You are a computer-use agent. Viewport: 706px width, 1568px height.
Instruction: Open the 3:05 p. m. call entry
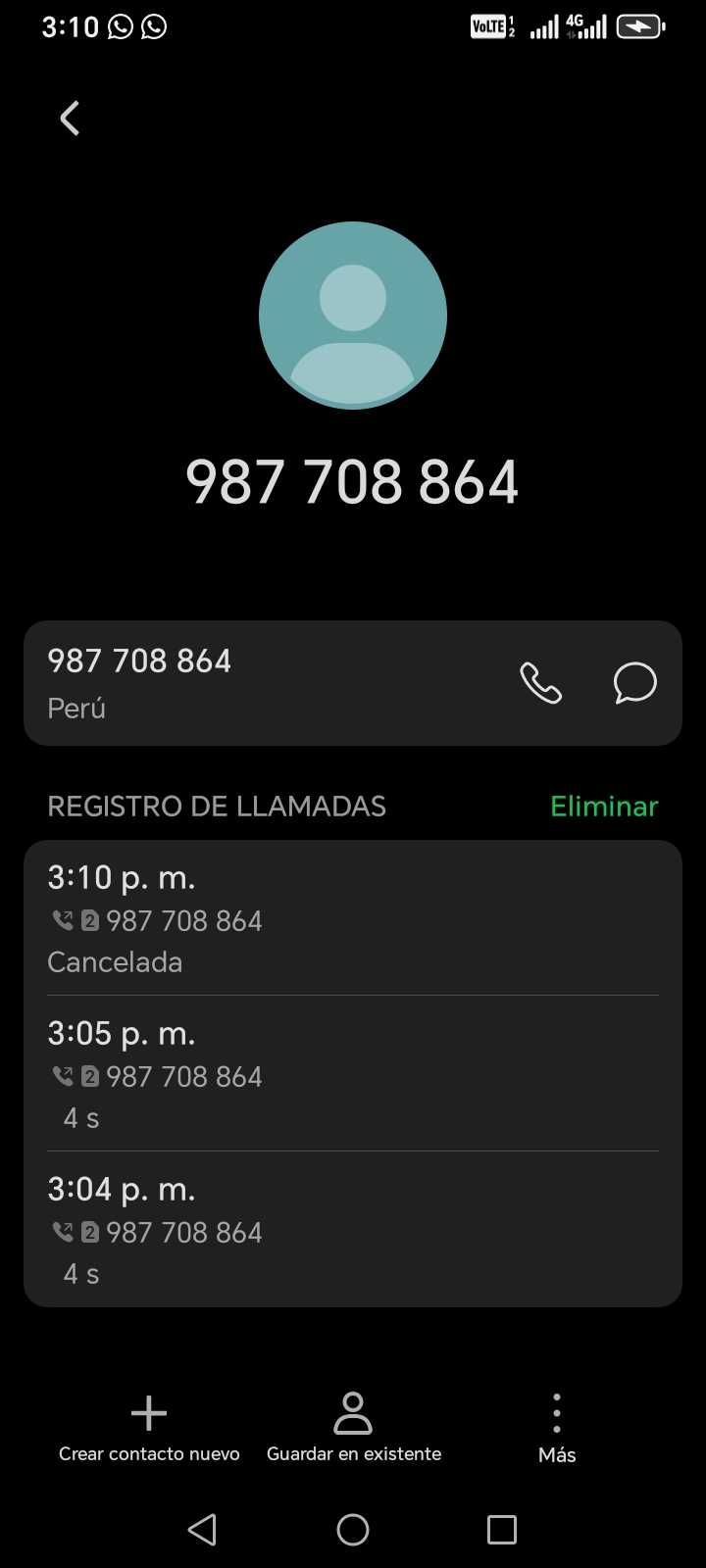[352, 1074]
